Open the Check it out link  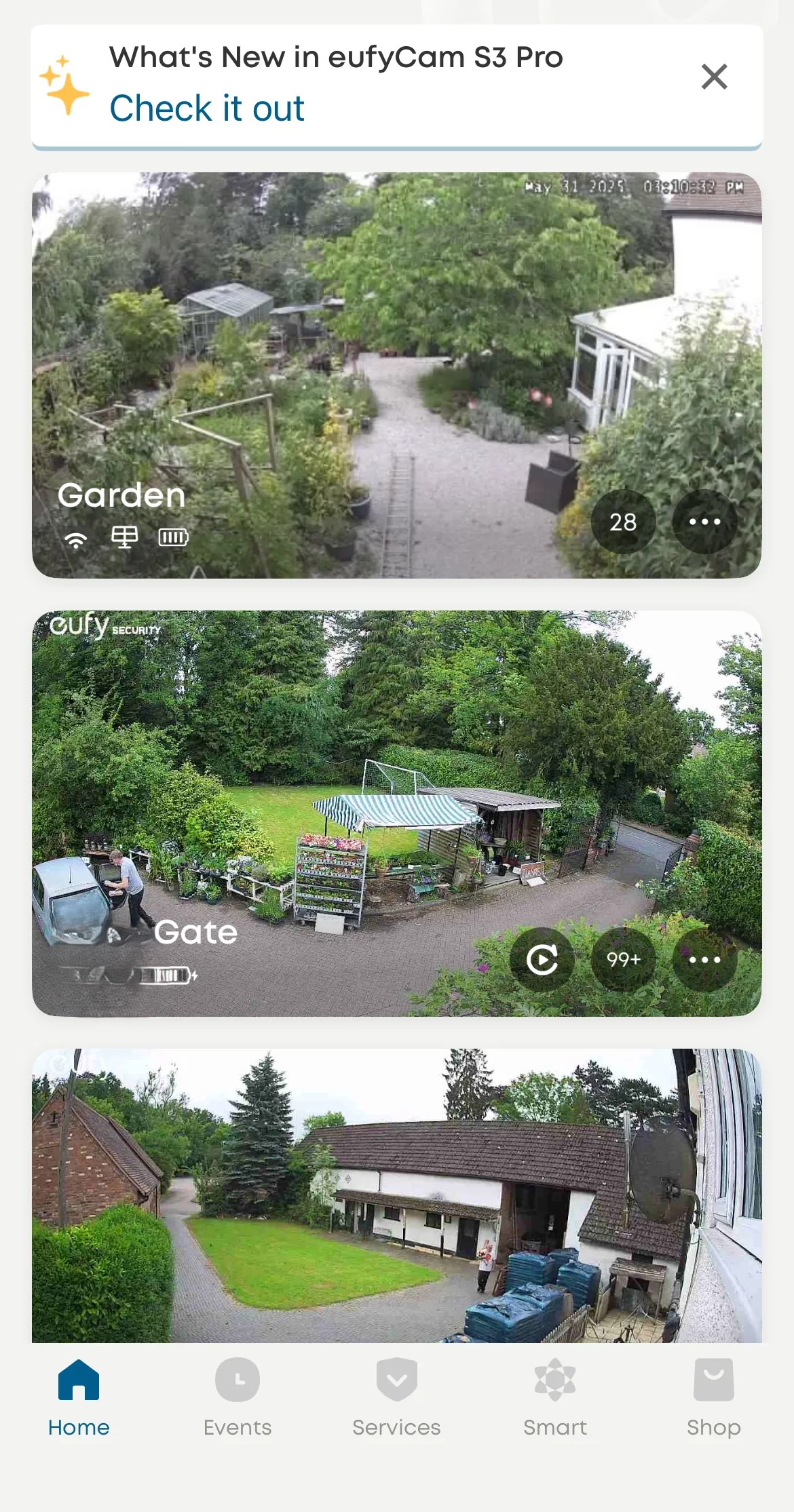pyautogui.click(x=207, y=109)
